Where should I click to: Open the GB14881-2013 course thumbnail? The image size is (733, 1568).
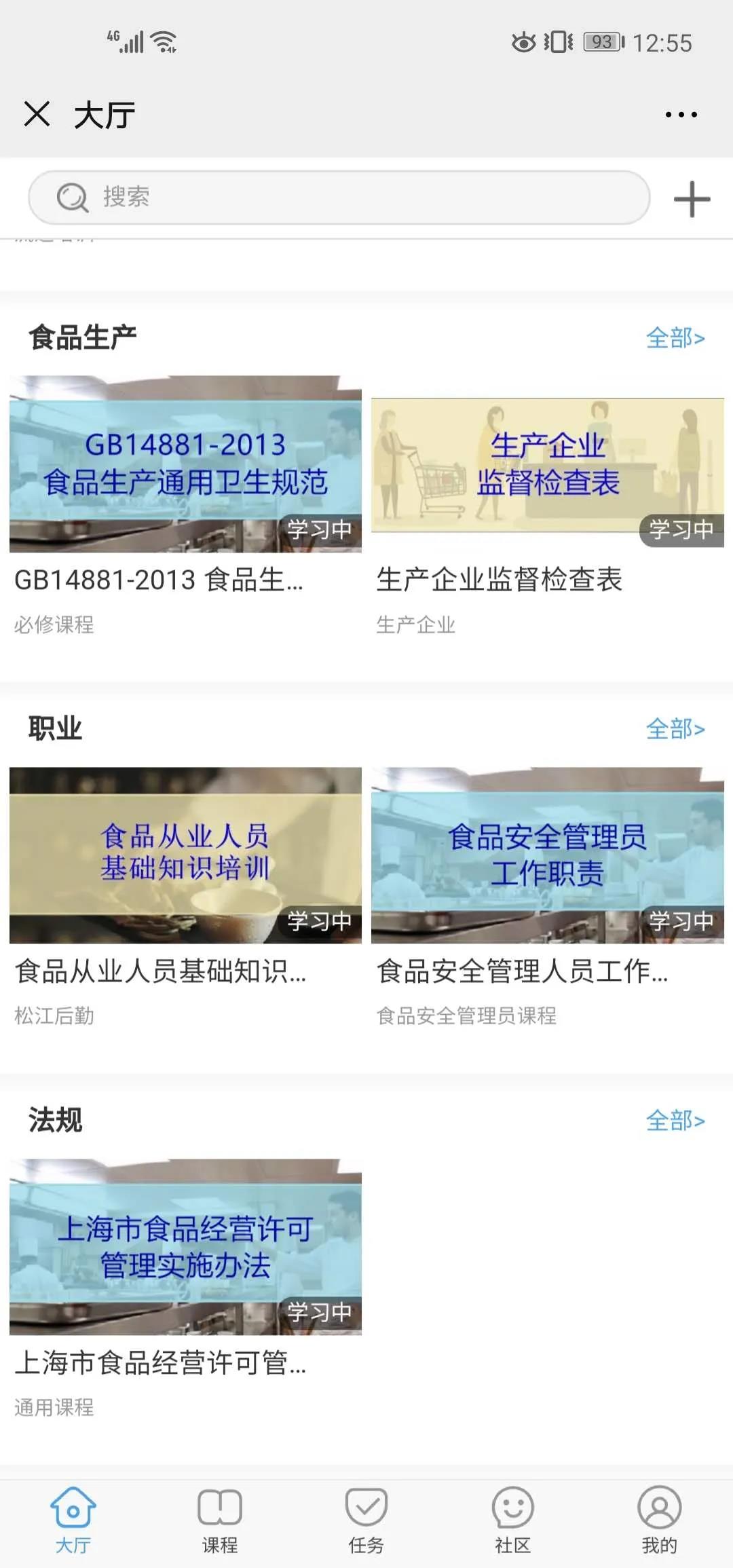click(185, 462)
